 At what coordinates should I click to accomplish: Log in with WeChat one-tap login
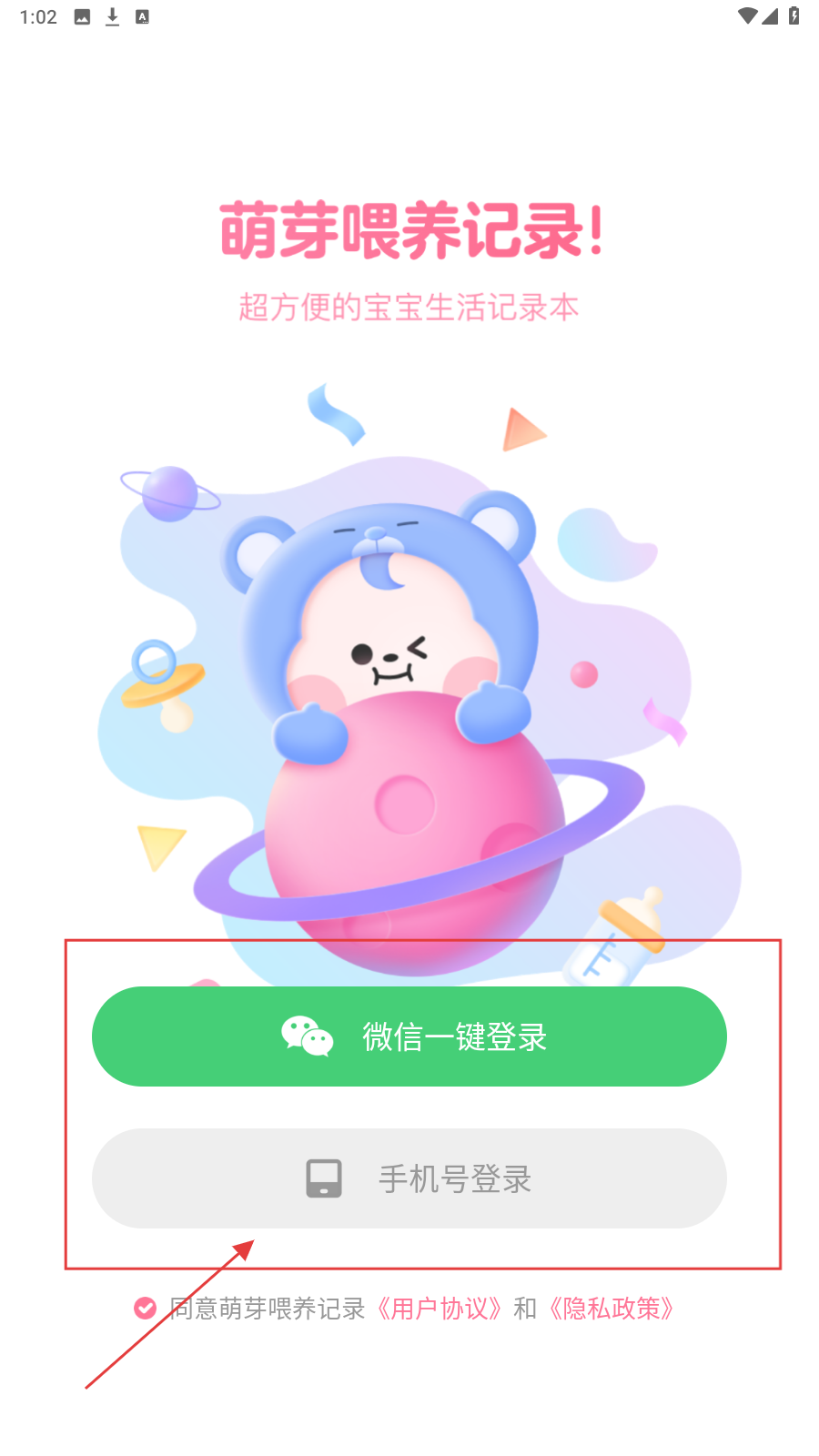[409, 1036]
